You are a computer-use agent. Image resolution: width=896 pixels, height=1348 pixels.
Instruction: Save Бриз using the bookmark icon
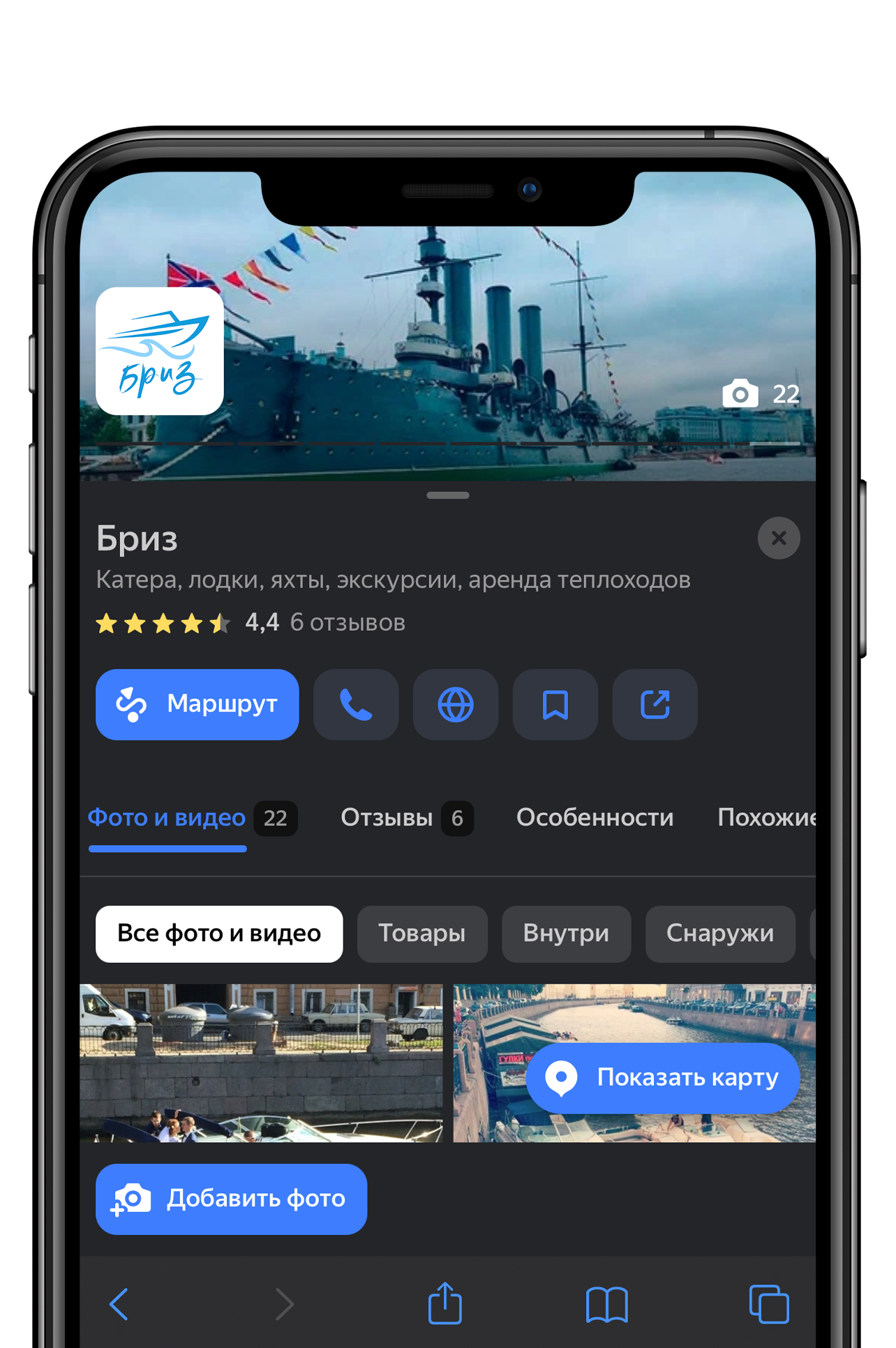[x=555, y=705]
